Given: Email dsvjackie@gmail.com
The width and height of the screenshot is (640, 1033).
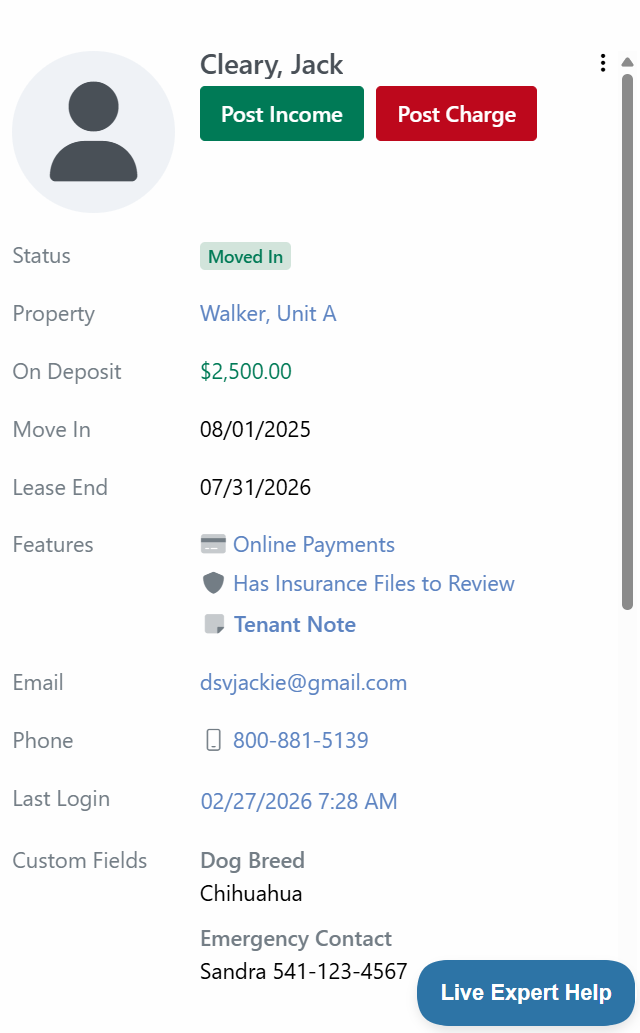Looking at the screenshot, I should coord(303,683).
